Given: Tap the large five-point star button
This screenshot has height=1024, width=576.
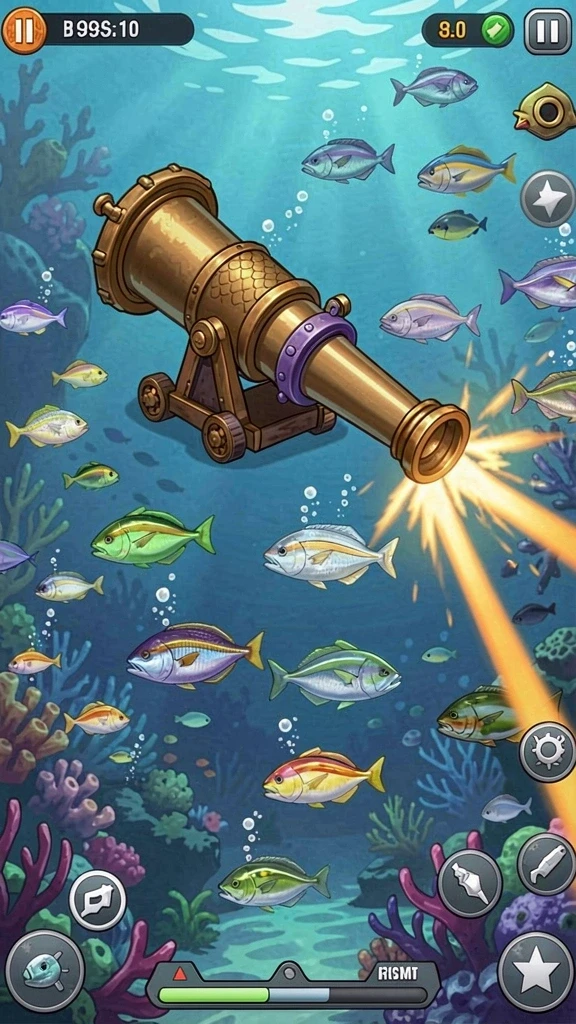Looking at the screenshot, I should [x=536, y=972].
